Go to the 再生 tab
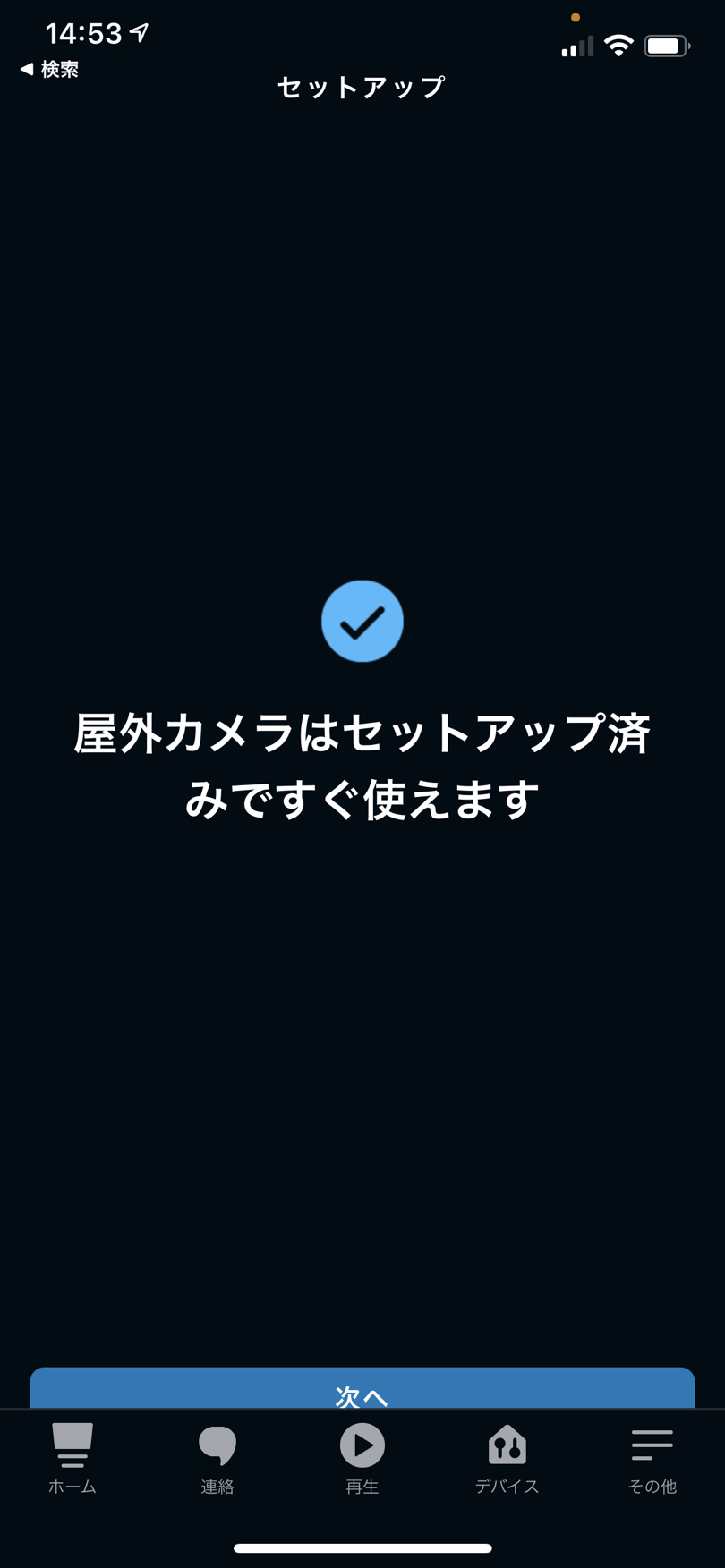725x1568 pixels. pyautogui.click(x=362, y=1459)
